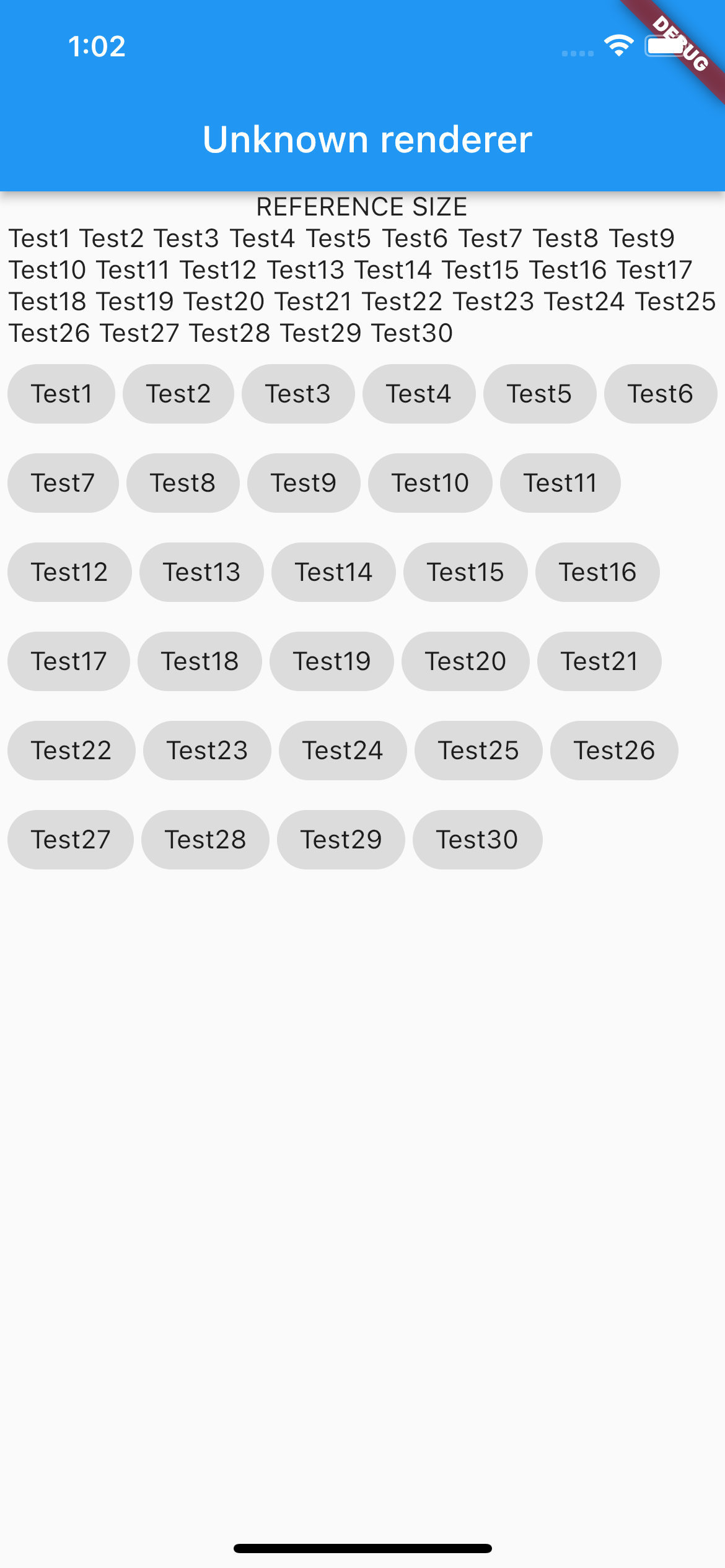
Task: Choose the Test4 chip
Action: pyautogui.click(x=419, y=394)
